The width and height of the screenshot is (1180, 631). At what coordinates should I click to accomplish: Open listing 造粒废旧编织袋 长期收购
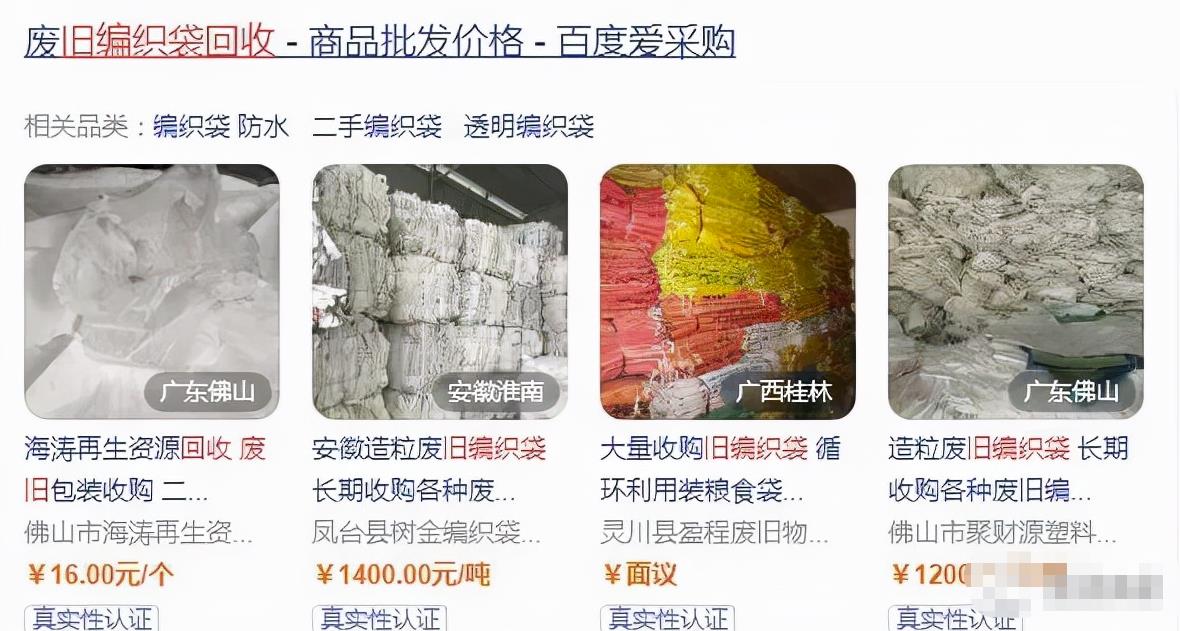(1007, 468)
